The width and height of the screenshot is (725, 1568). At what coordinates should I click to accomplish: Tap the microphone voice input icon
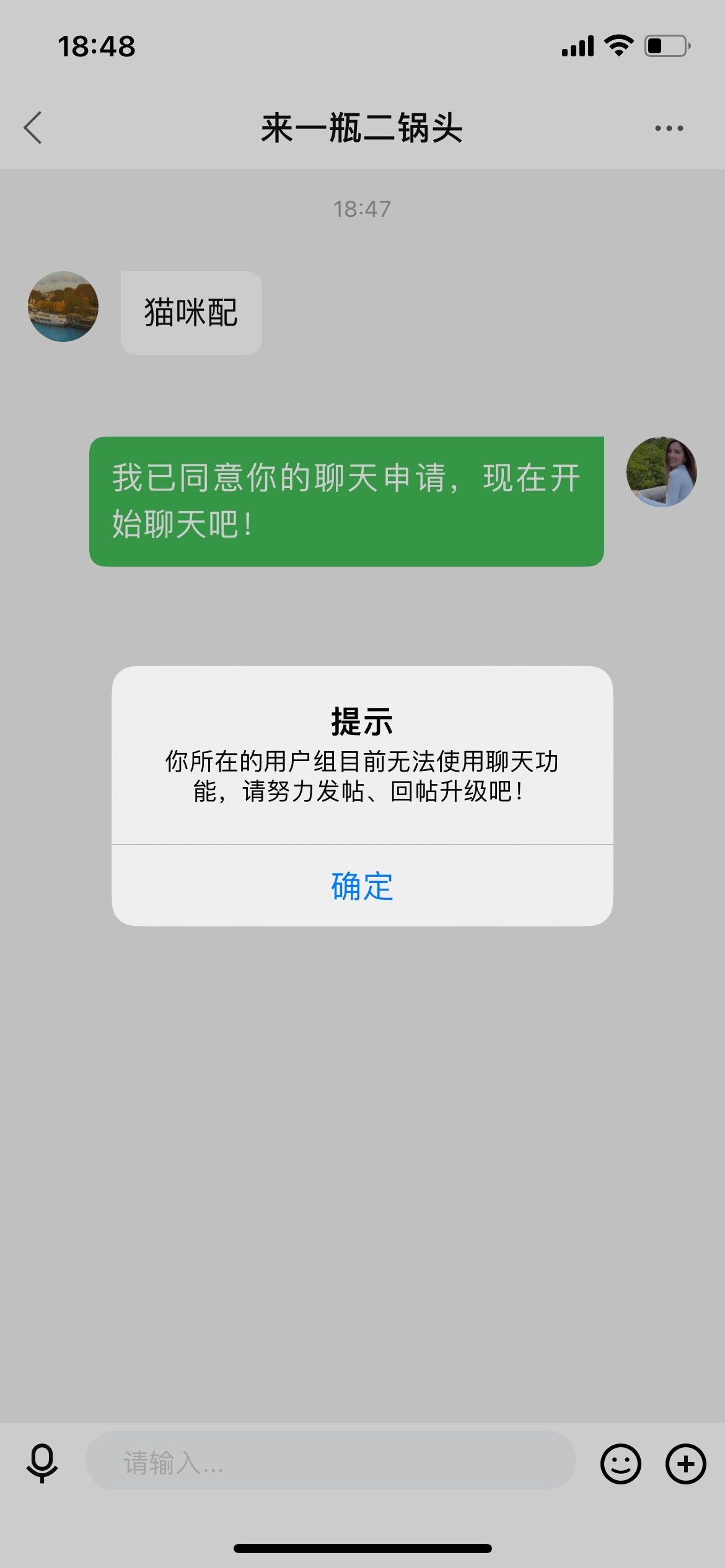42,1463
